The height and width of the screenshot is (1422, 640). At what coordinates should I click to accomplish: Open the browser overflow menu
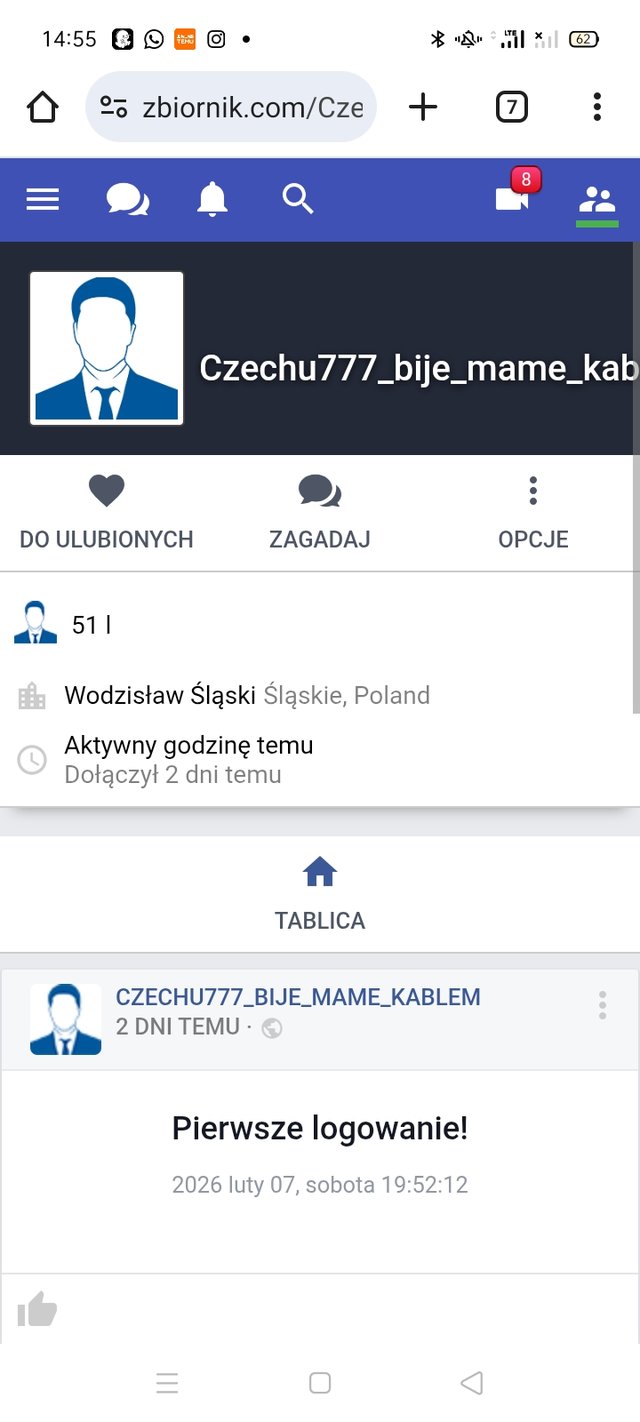tap(596, 107)
